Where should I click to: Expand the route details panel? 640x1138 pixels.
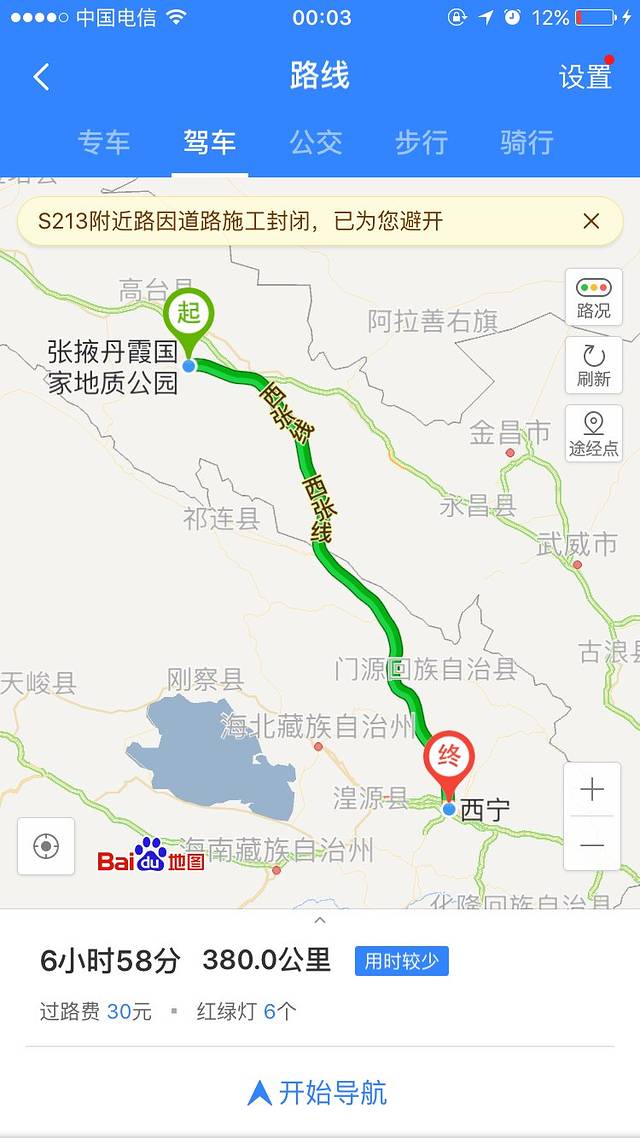point(320,921)
